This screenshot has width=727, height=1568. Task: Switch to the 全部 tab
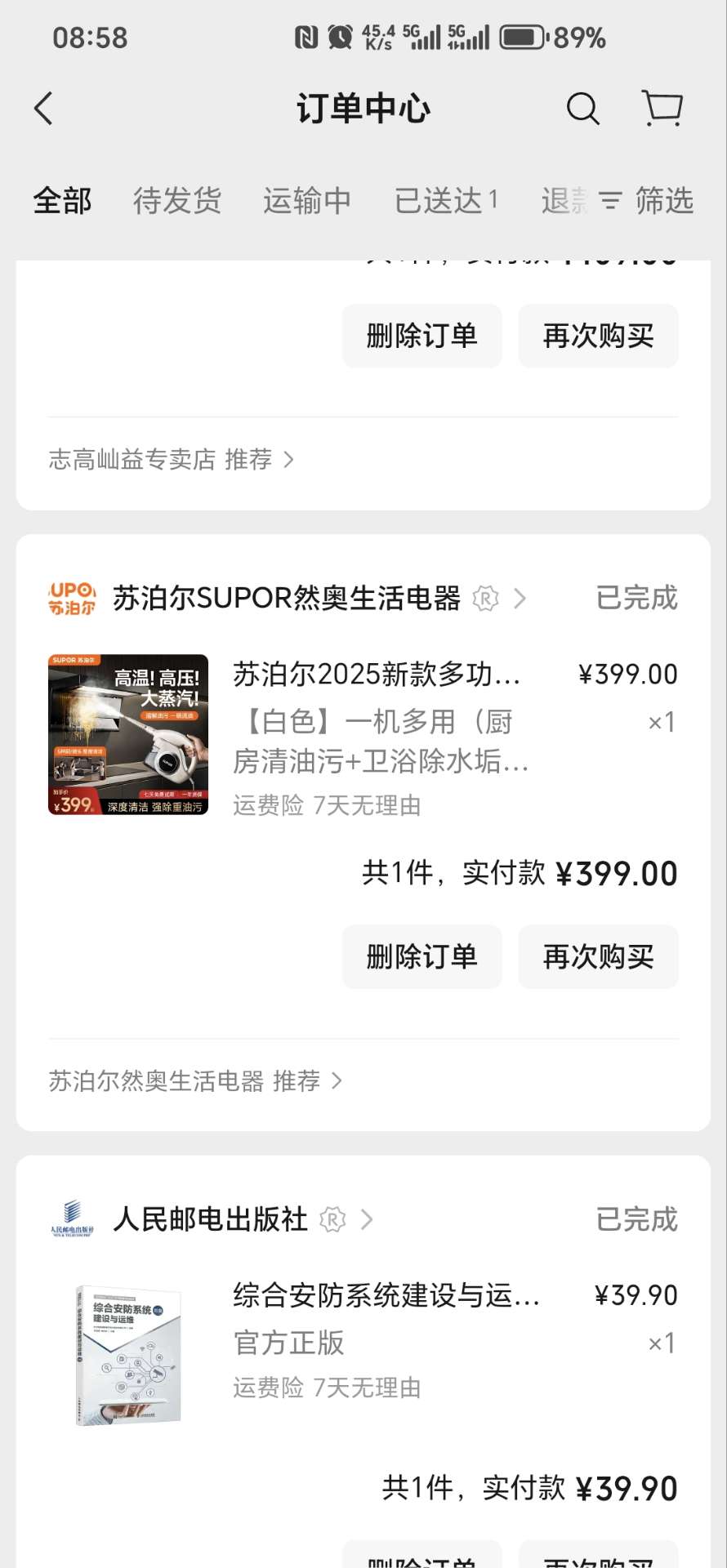(62, 201)
